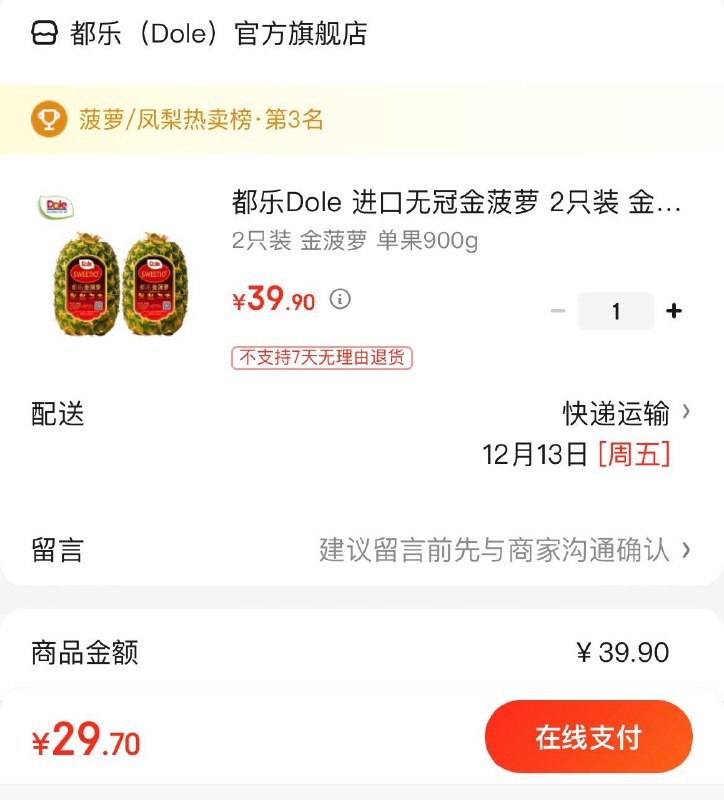Open the quantity selector showing 1
The image size is (724, 800).
point(616,311)
